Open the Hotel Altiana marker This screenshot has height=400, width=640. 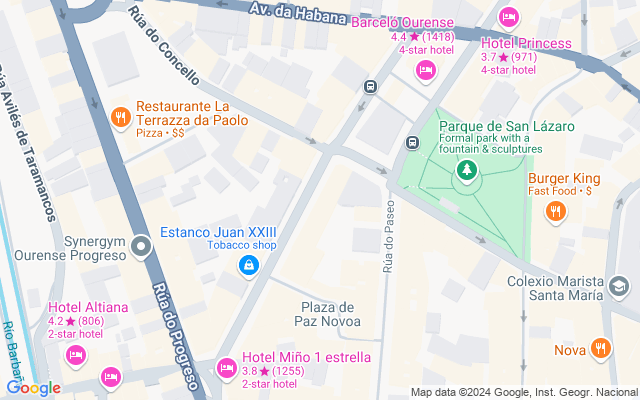click(75, 355)
